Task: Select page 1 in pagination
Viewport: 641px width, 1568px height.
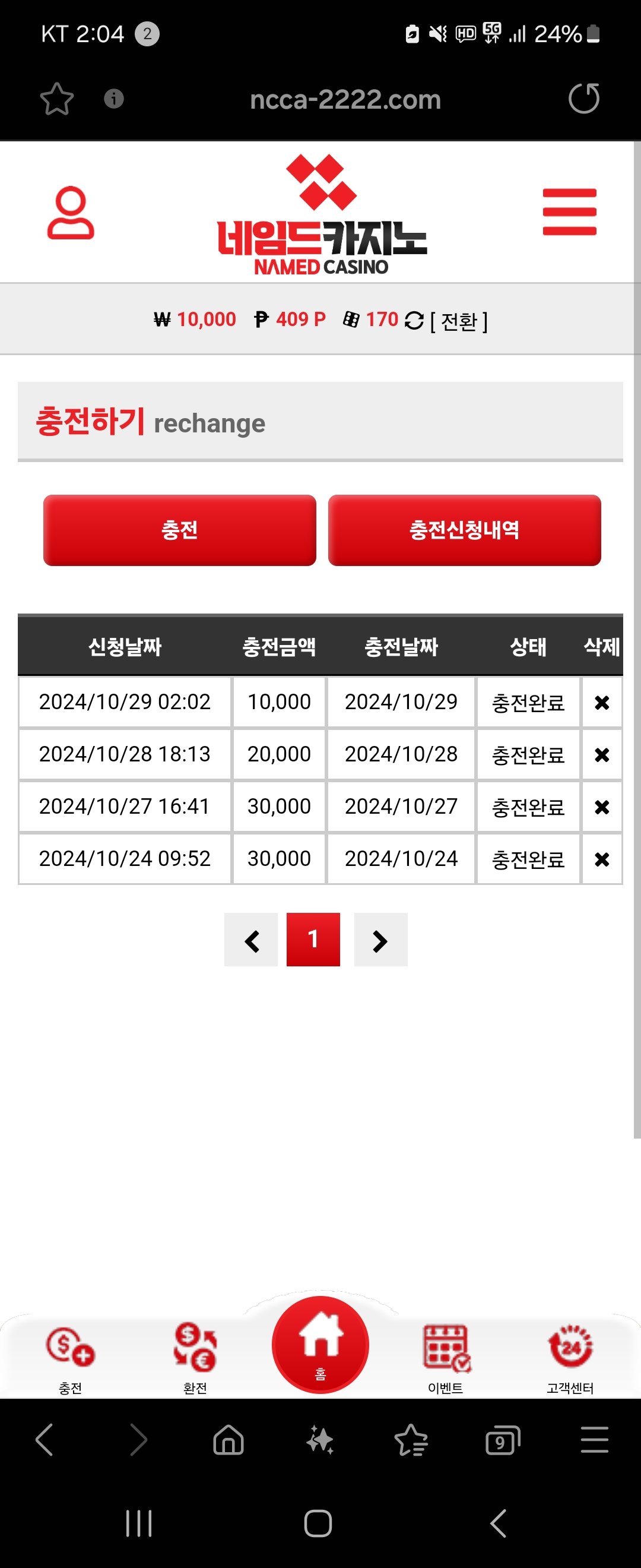Action: coord(313,939)
